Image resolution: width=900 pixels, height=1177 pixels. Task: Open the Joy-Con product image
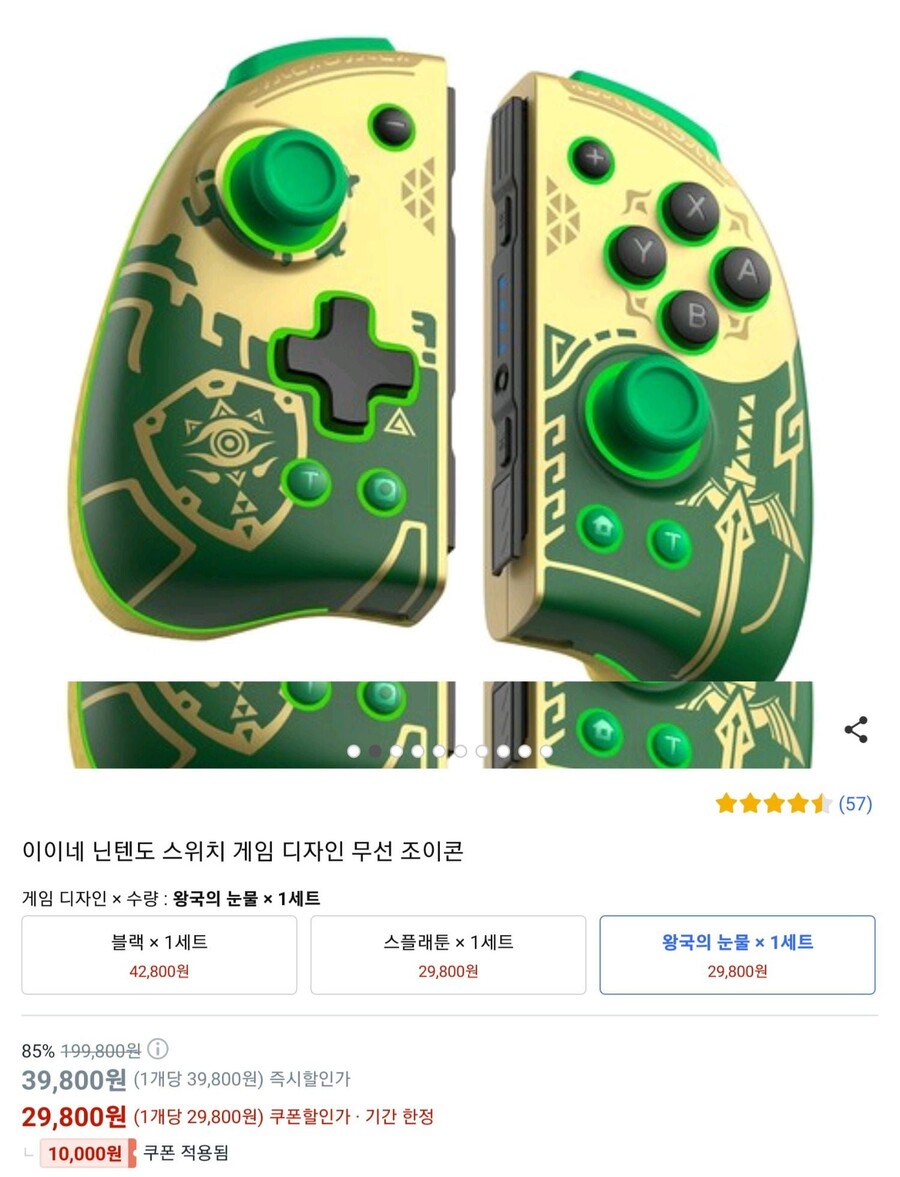click(x=450, y=360)
